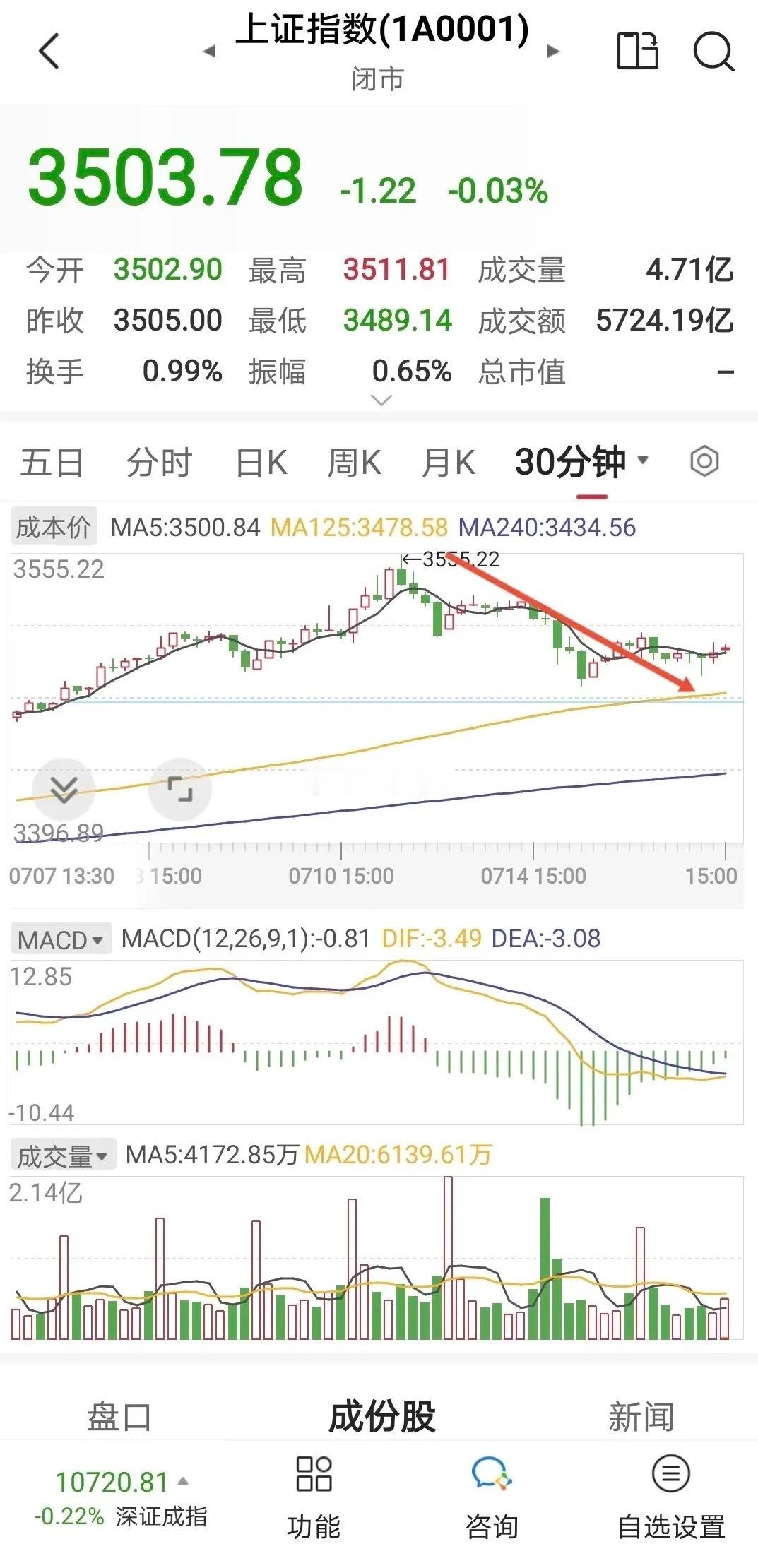Switch to the 新闻 tab
The height and width of the screenshot is (1568, 758).
coord(641,1417)
